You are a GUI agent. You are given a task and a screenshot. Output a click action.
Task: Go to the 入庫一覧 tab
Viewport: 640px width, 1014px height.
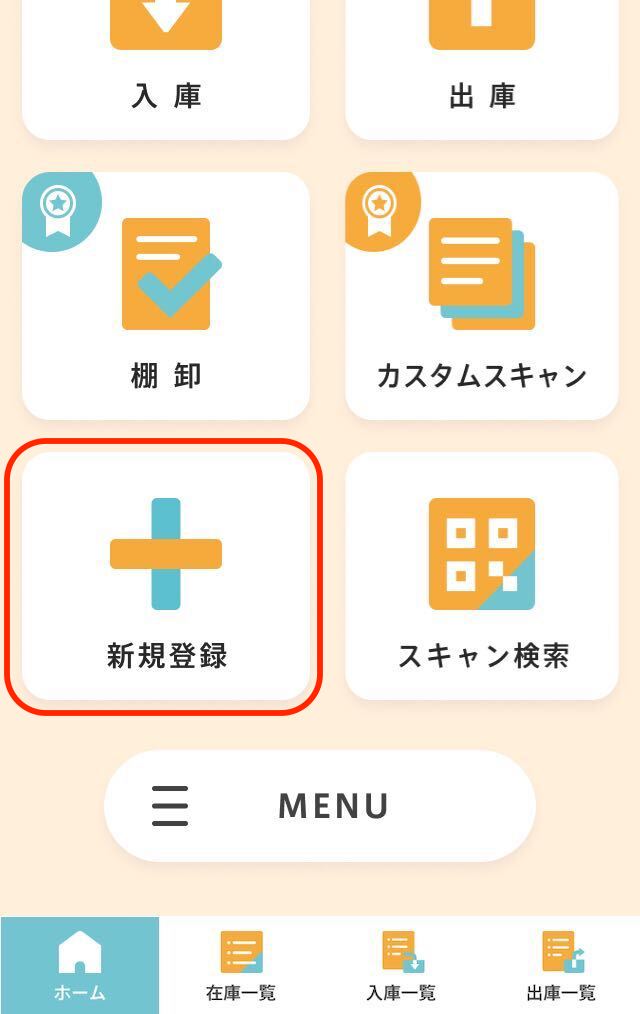[x=400, y=966]
